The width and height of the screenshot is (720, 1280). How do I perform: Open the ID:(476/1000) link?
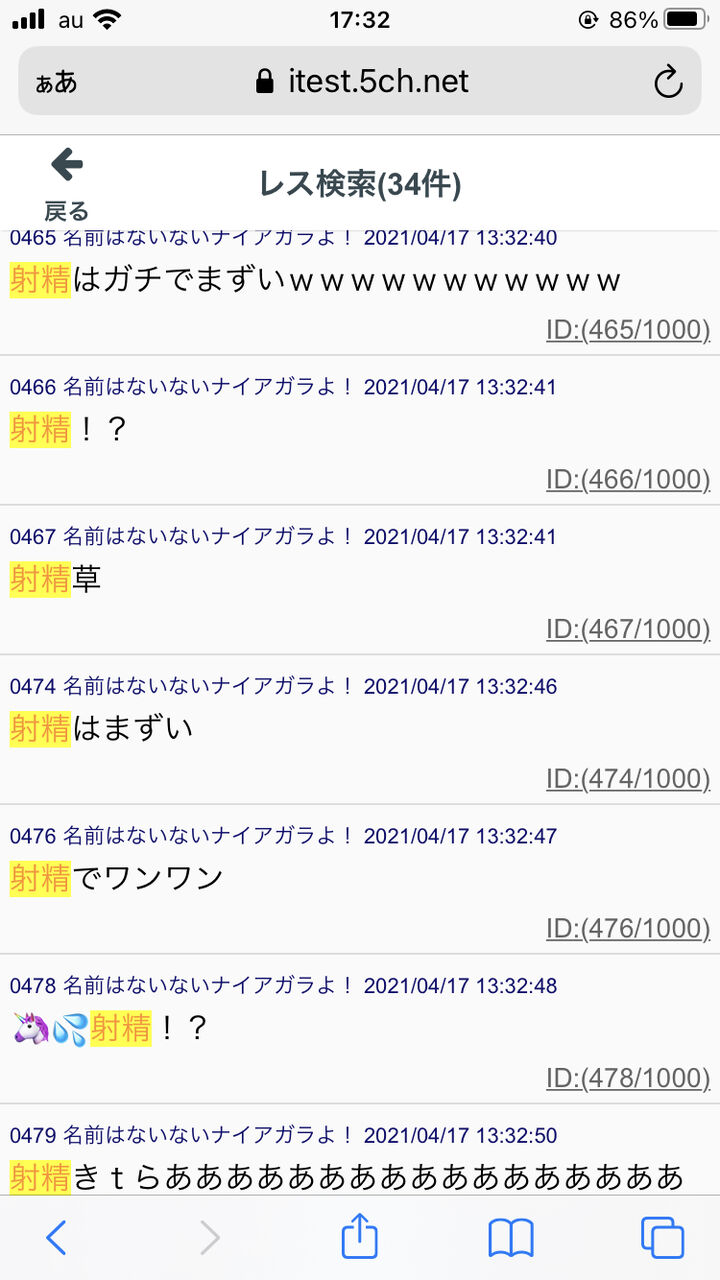627,929
